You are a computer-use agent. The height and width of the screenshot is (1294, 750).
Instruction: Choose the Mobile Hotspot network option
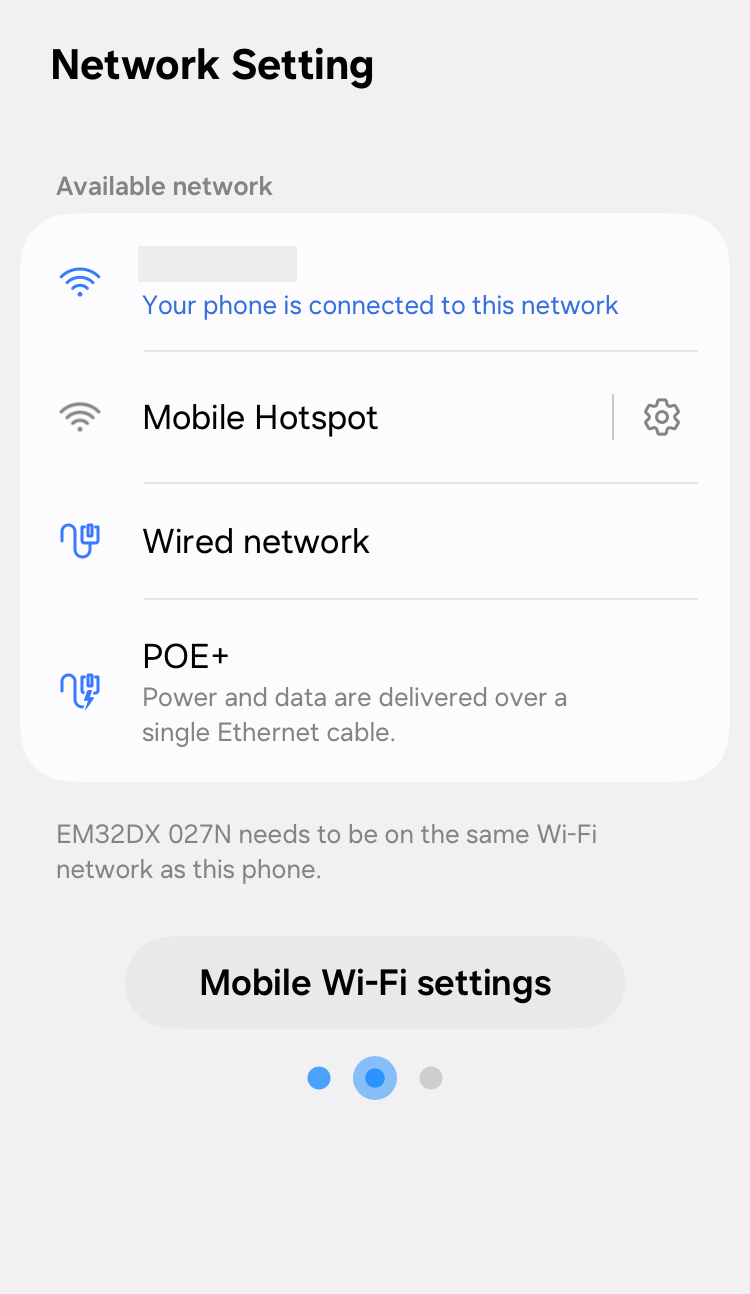(316, 417)
